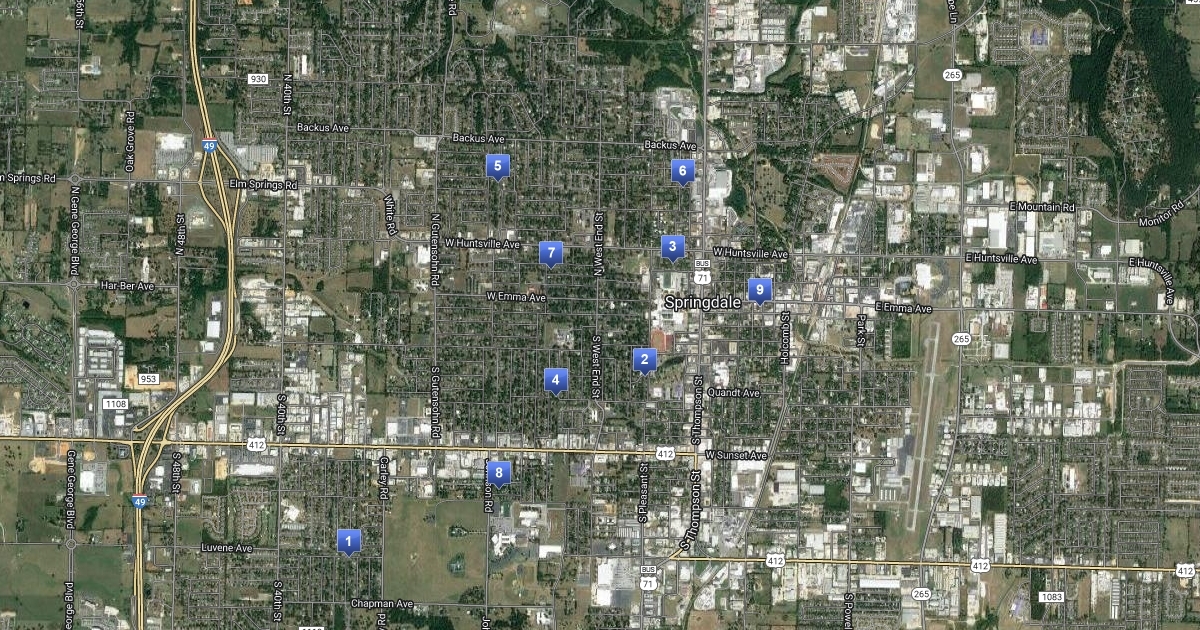
Task: Select map marker number 6
Action: coord(683,171)
